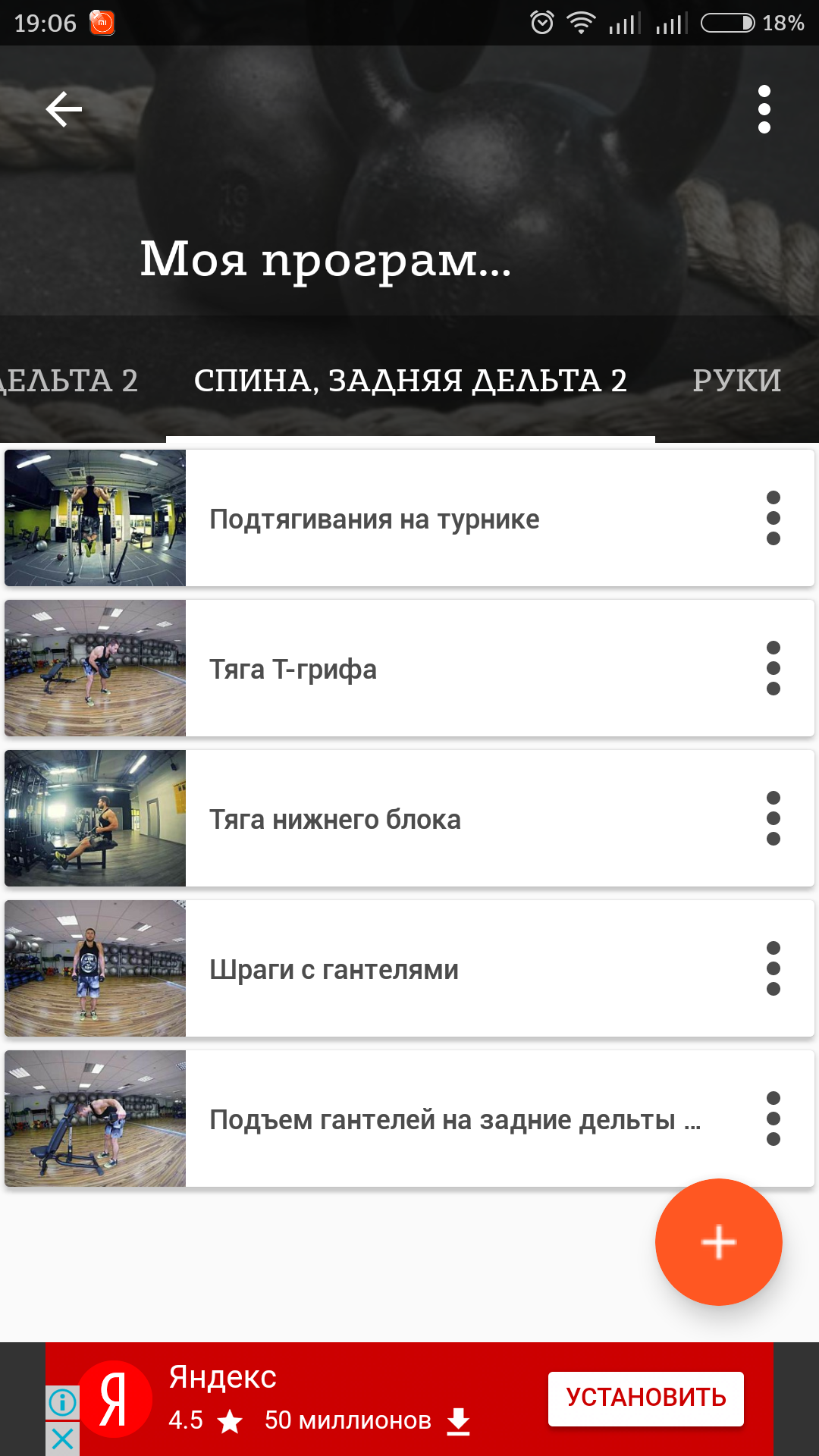Image resolution: width=819 pixels, height=1456 pixels.
Task: Open exercise Тяга Т-грифа
Action: [293, 670]
